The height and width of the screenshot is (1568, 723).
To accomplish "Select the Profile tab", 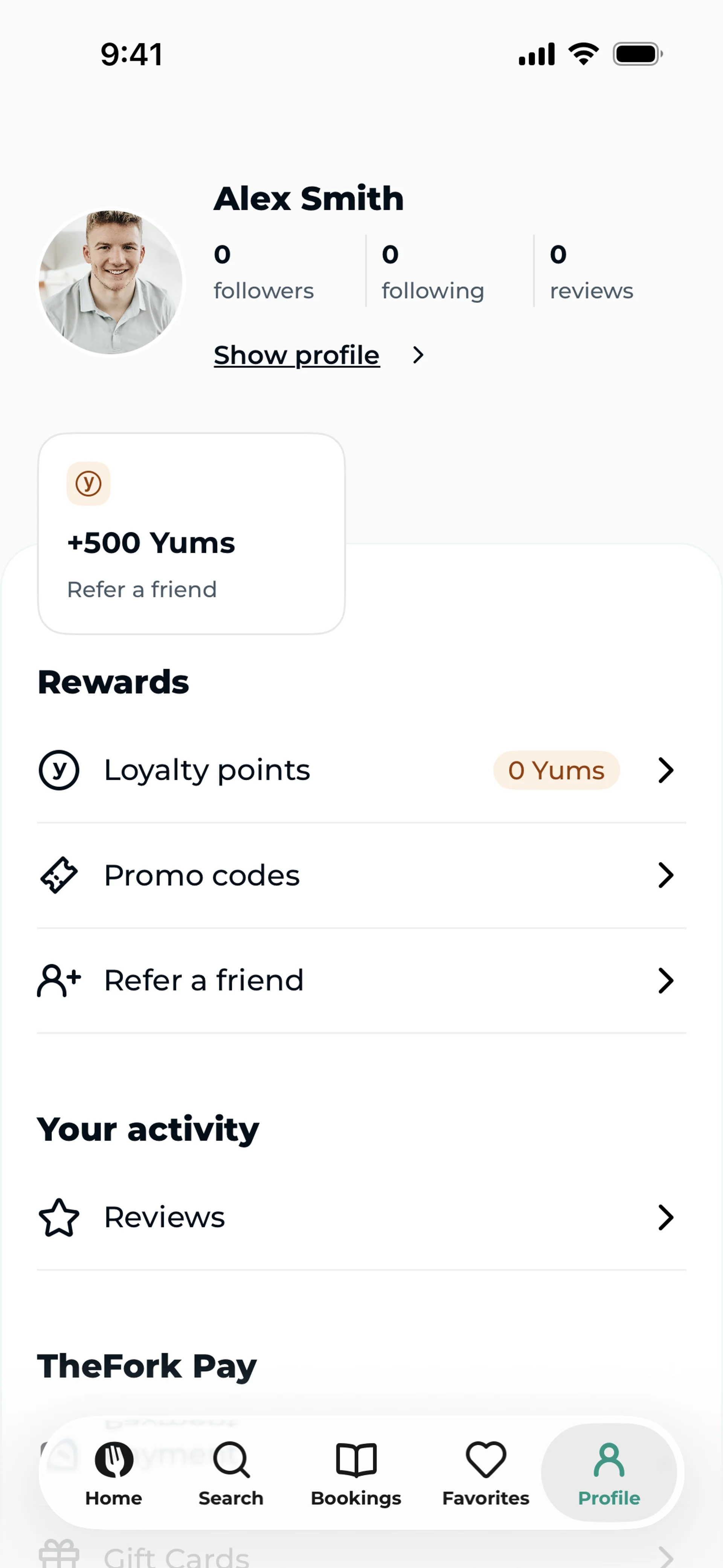I will [x=609, y=1473].
